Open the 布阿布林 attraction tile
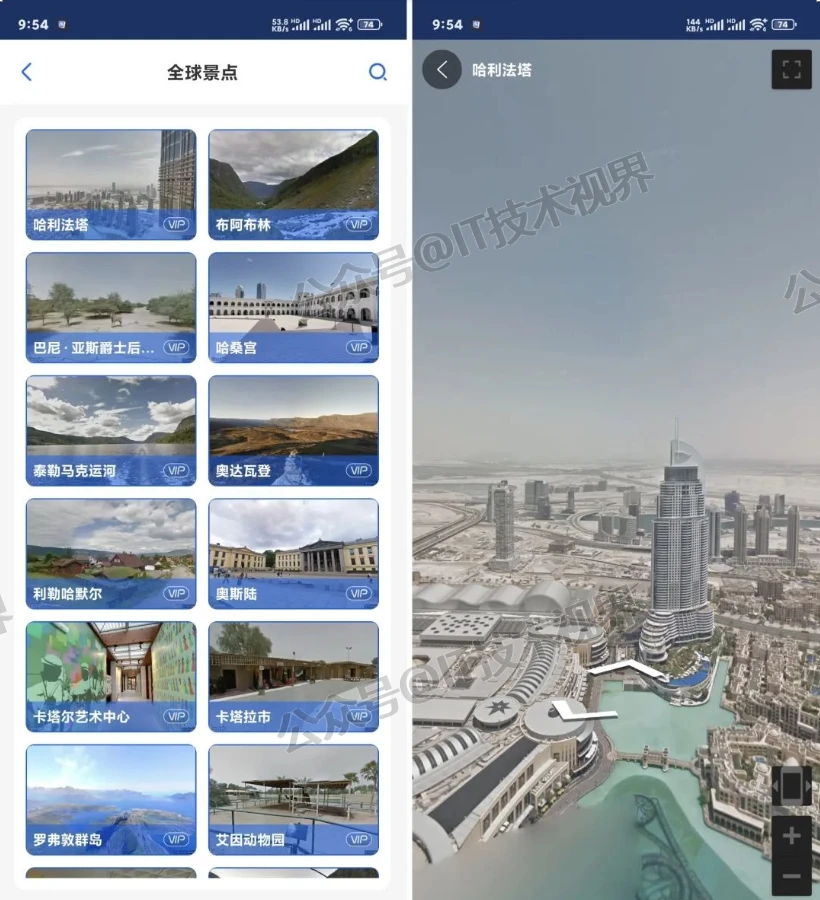 point(293,184)
